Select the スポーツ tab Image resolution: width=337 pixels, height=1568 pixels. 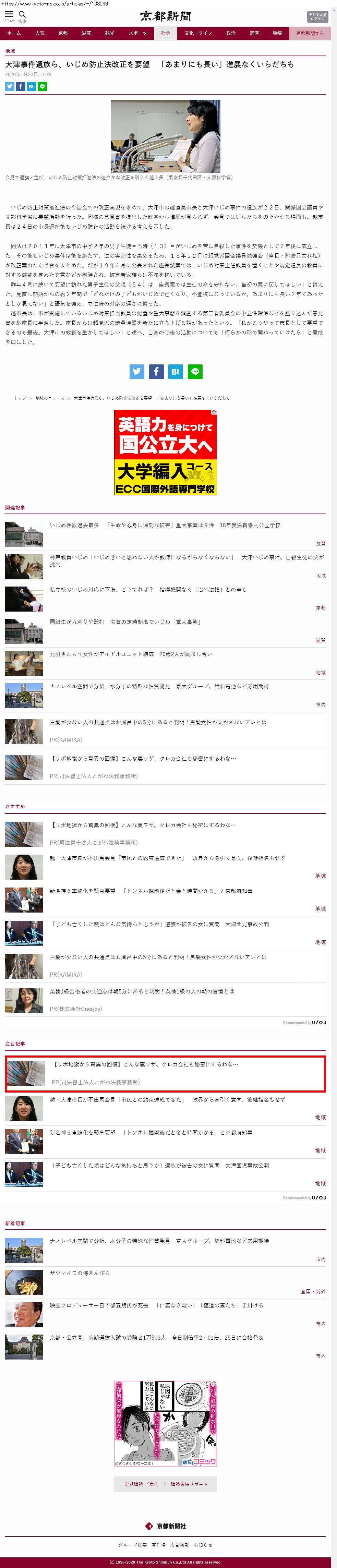137,34
